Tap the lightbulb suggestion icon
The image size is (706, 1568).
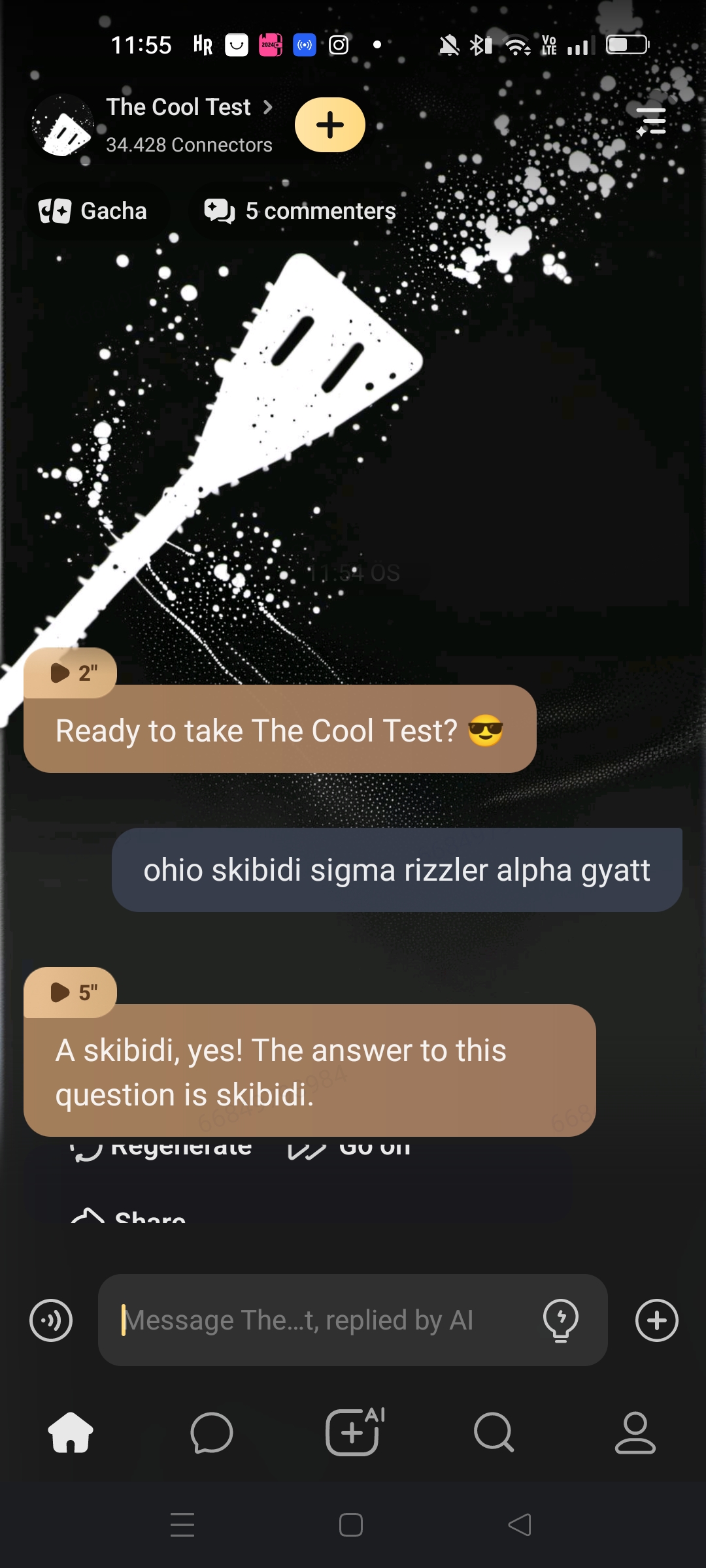tap(561, 1320)
